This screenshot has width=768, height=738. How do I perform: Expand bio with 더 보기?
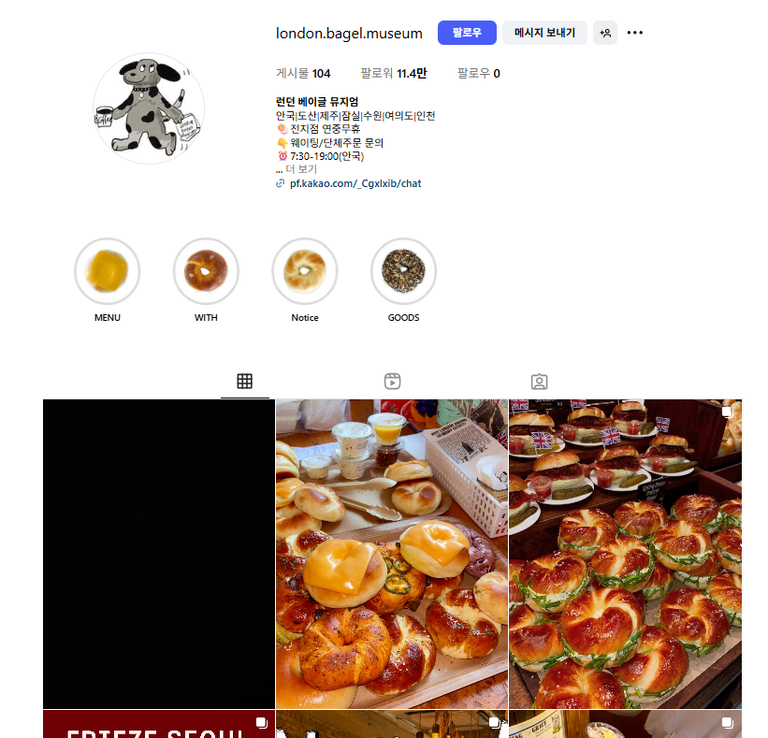301,169
